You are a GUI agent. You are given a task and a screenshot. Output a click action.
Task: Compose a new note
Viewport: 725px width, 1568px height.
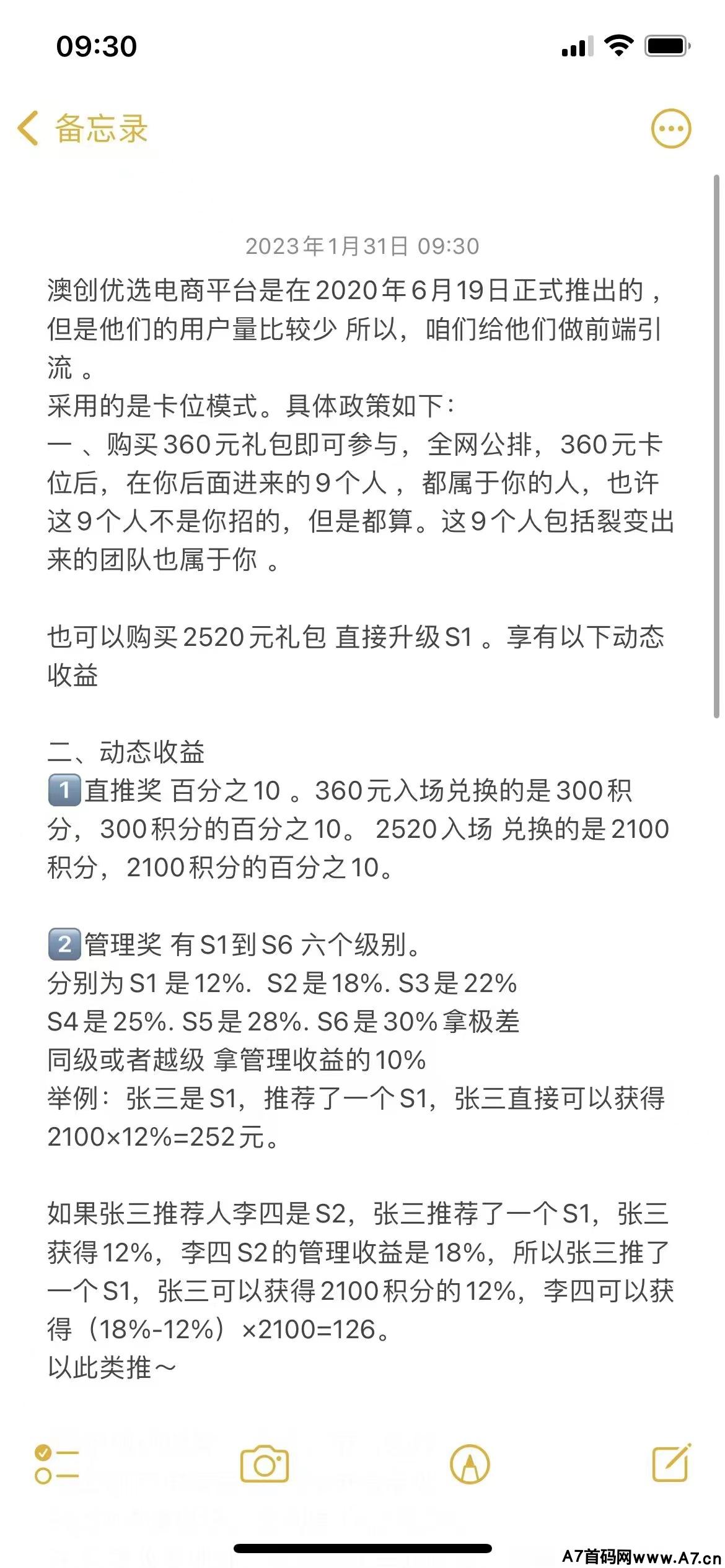click(x=672, y=1463)
